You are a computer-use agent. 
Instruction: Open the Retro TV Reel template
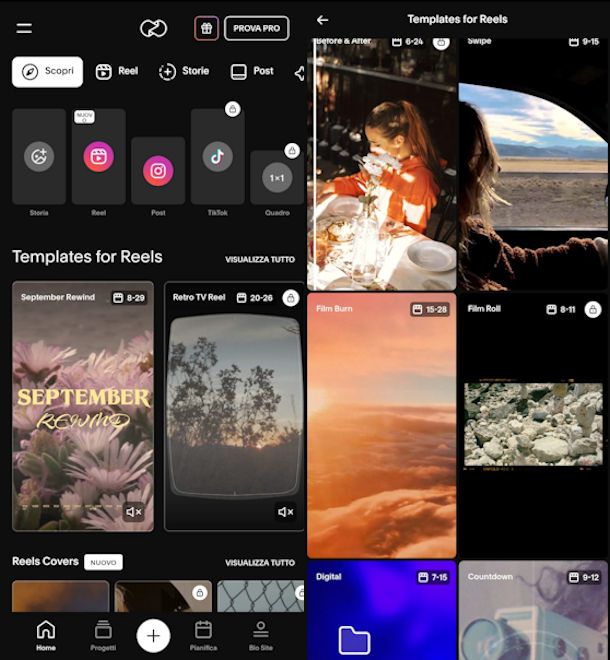click(x=234, y=405)
